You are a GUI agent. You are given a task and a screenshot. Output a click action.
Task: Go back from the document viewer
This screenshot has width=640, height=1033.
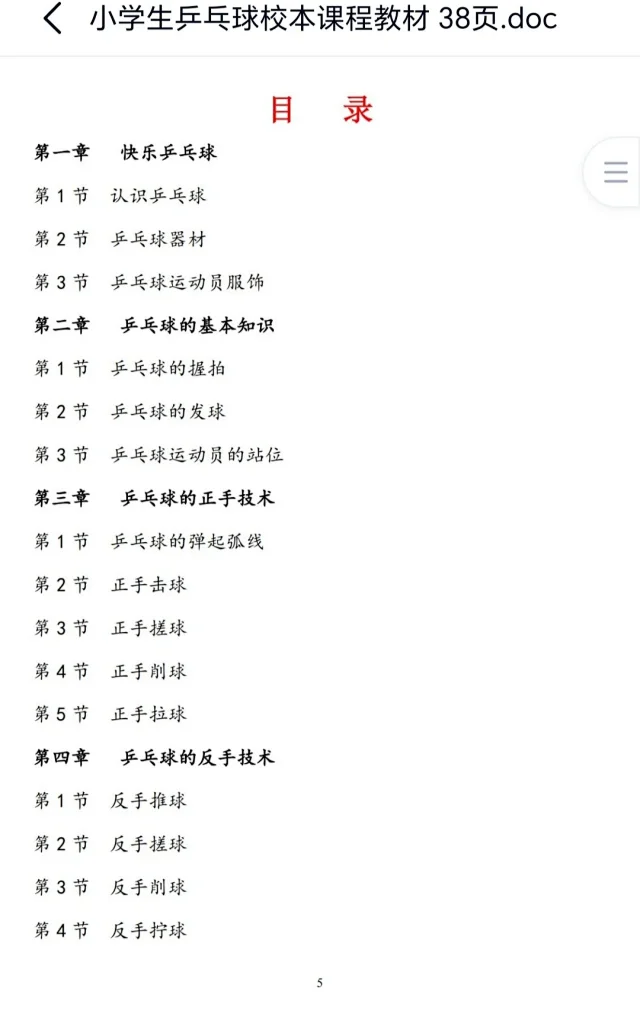pyautogui.click(x=53, y=18)
